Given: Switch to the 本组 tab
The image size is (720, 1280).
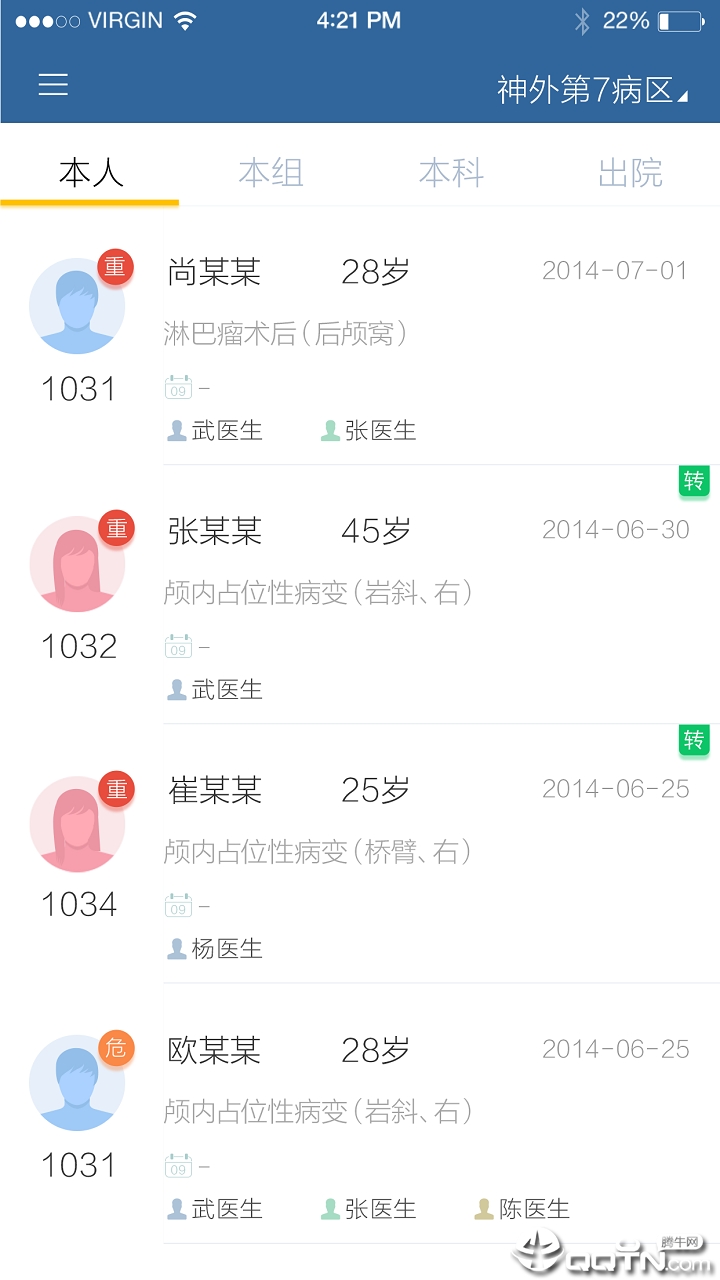Looking at the screenshot, I should click(270, 173).
